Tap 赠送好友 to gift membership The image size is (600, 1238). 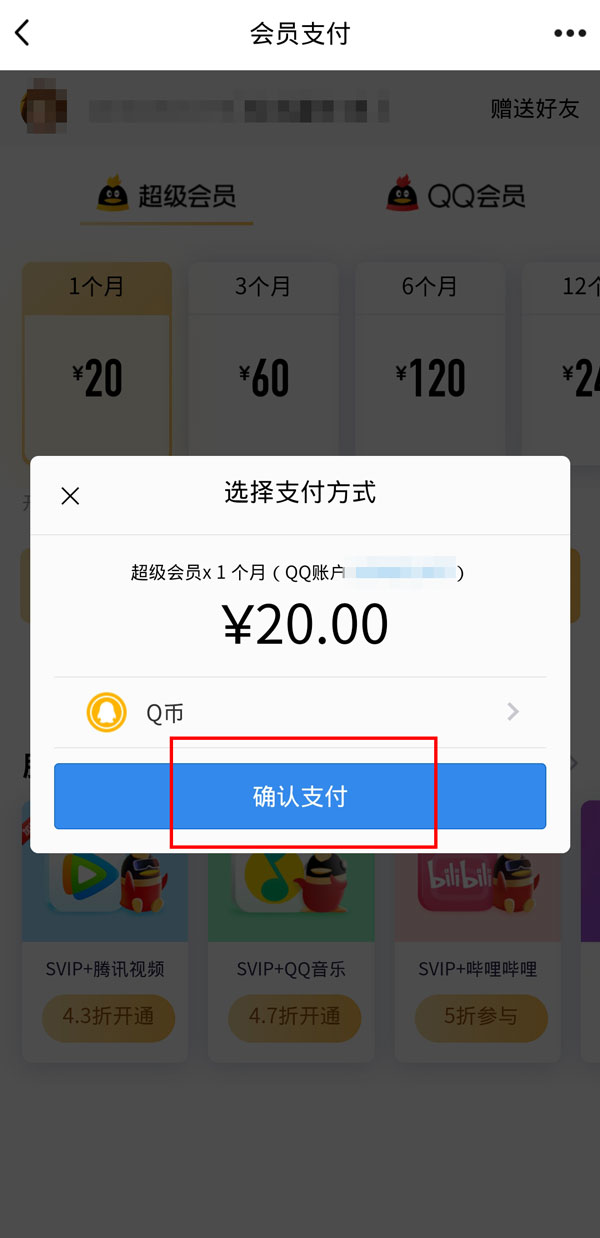click(x=534, y=109)
